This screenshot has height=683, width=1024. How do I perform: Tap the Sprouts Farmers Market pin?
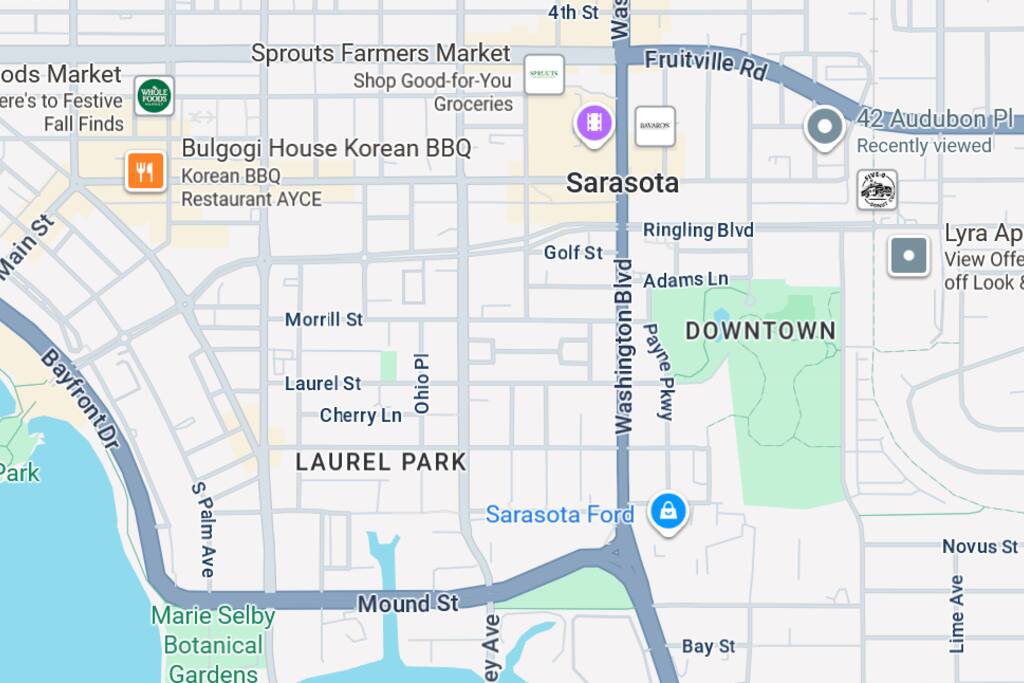(x=544, y=75)
